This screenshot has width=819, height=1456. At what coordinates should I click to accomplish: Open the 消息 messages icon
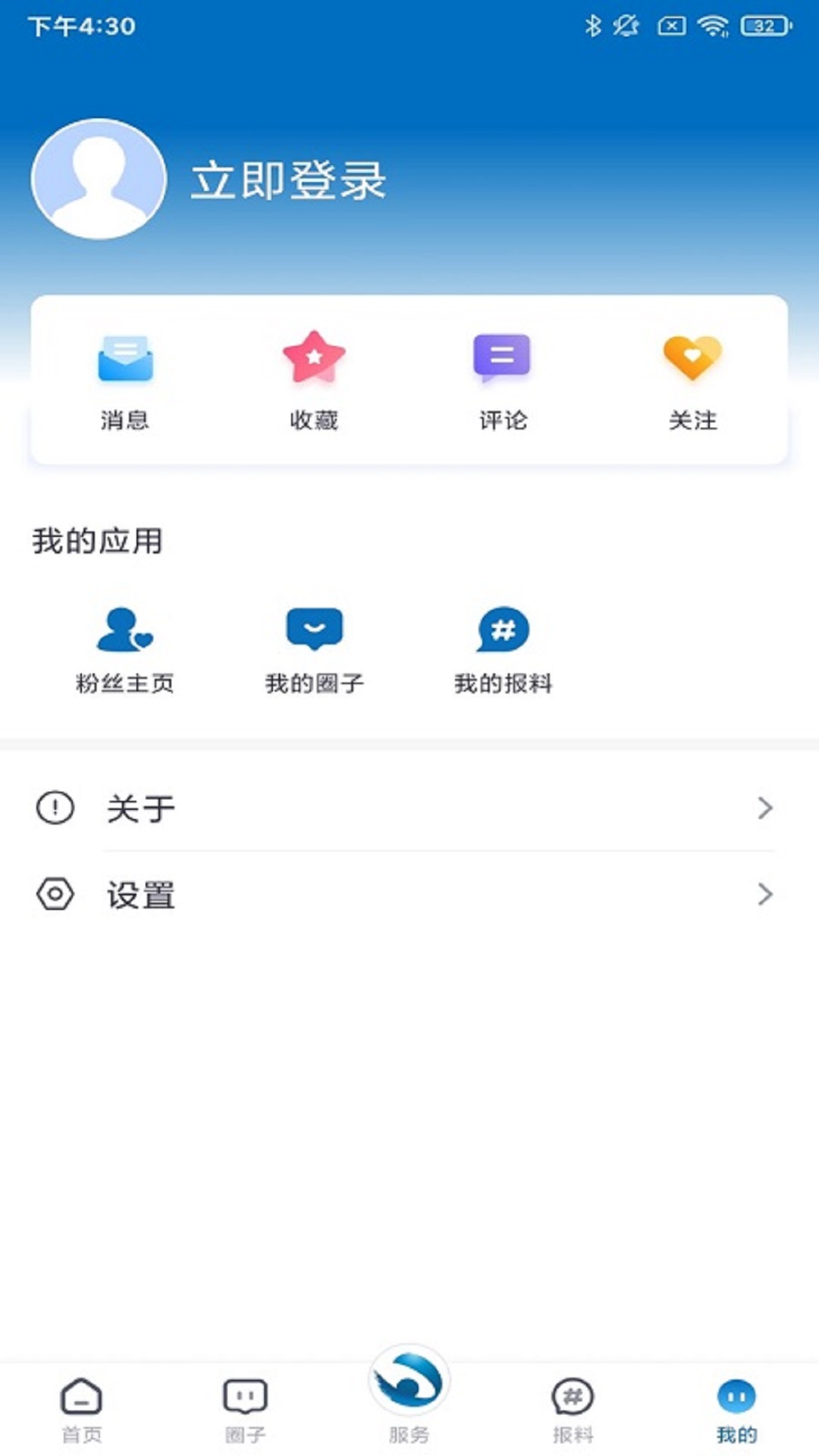(126, 360)
